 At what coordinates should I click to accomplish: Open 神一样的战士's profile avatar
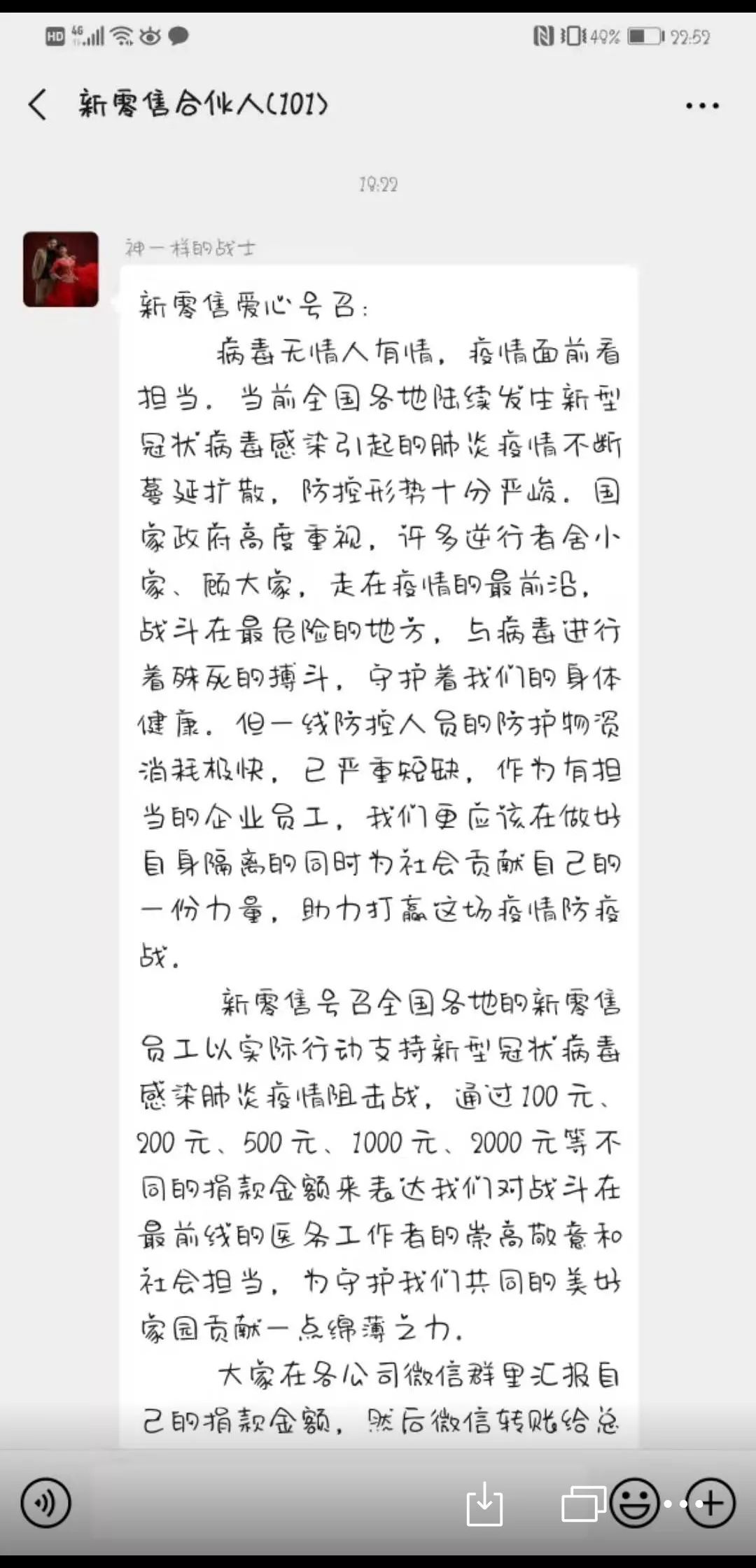(61, 269)
